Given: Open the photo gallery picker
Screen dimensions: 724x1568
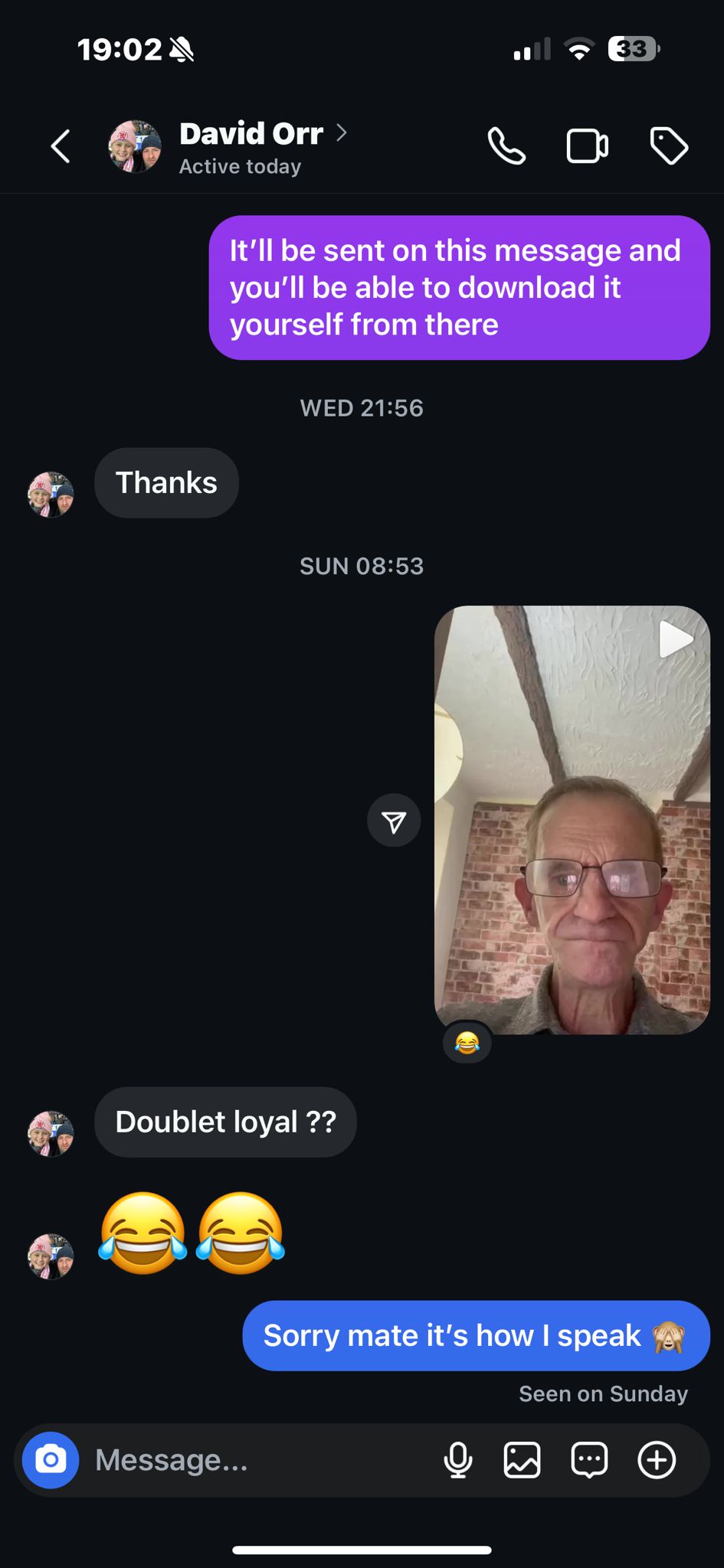Looking at the screenshot, I should pos(523,1460).
